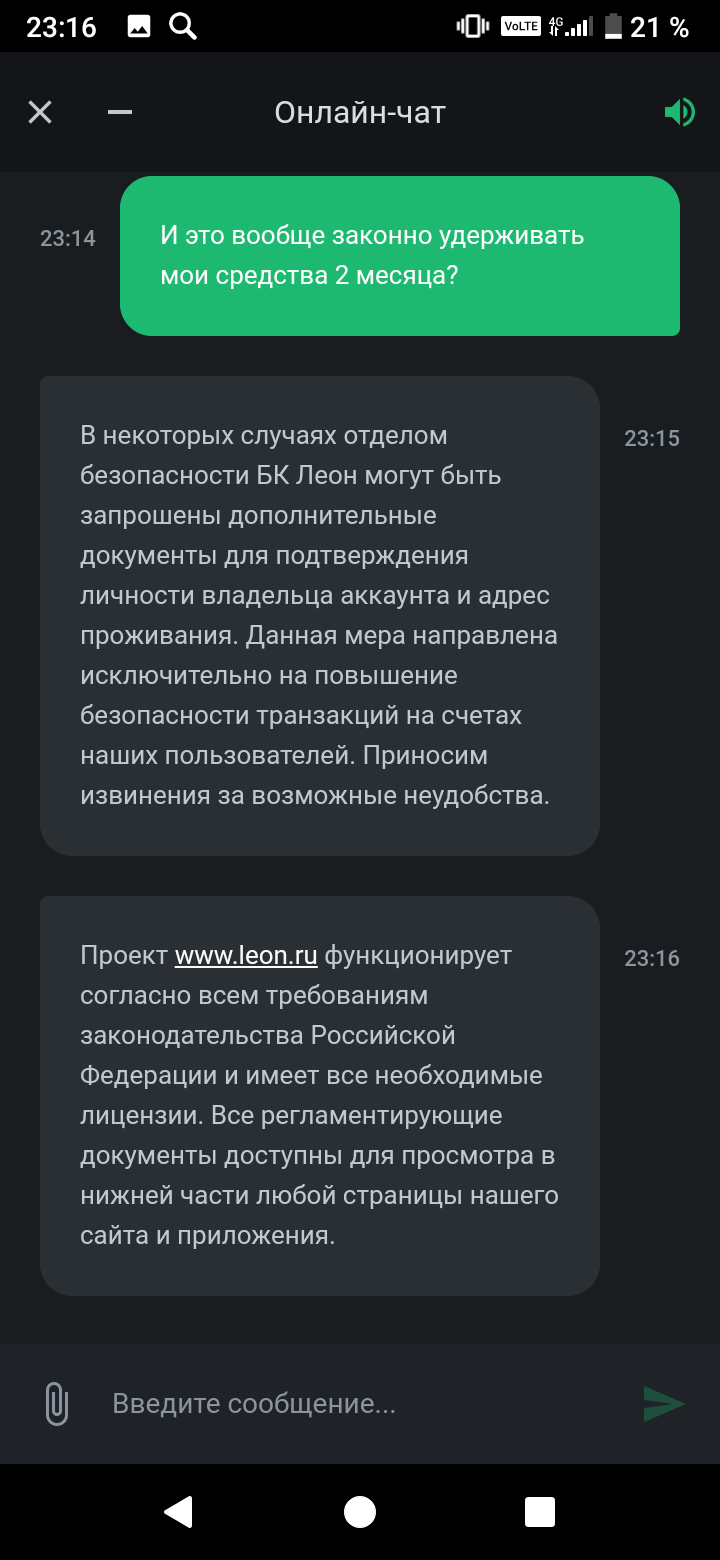The height and width of the screenshot is (1560, 720).
Task: Open the www.leon.ru link
Action: [246, 955]
